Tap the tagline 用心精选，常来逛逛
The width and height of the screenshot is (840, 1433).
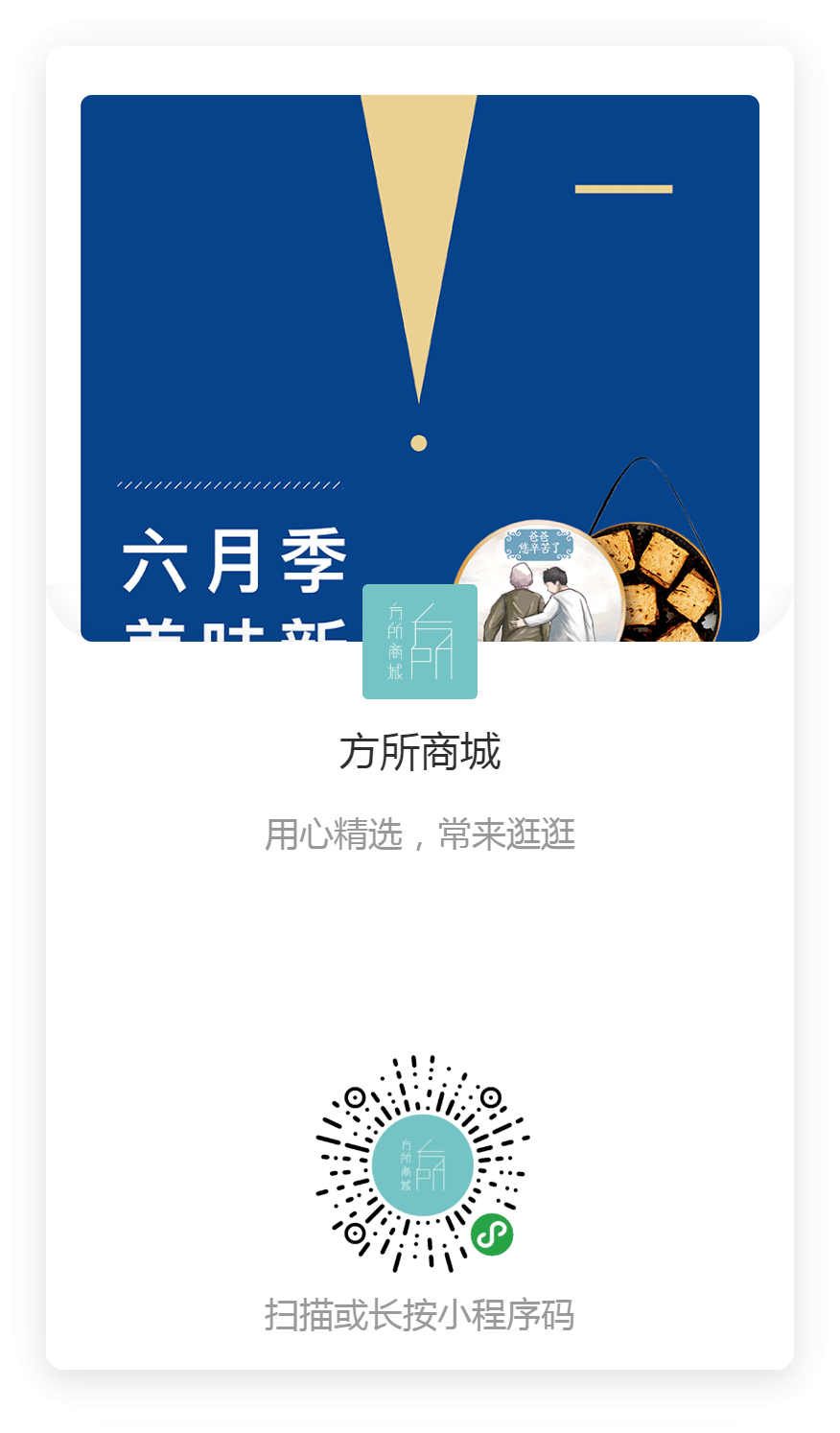point(420,834)
